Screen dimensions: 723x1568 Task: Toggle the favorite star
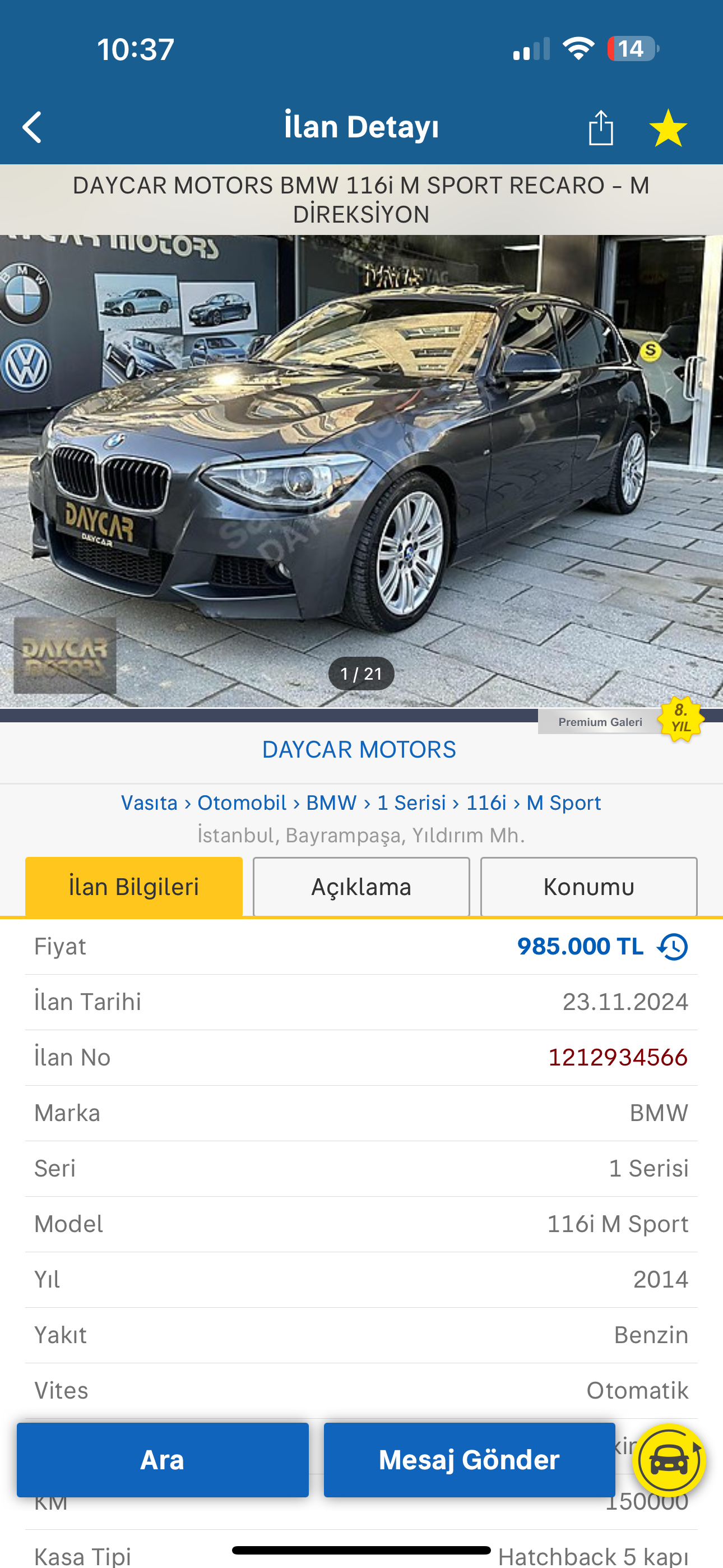click(668, 128)
